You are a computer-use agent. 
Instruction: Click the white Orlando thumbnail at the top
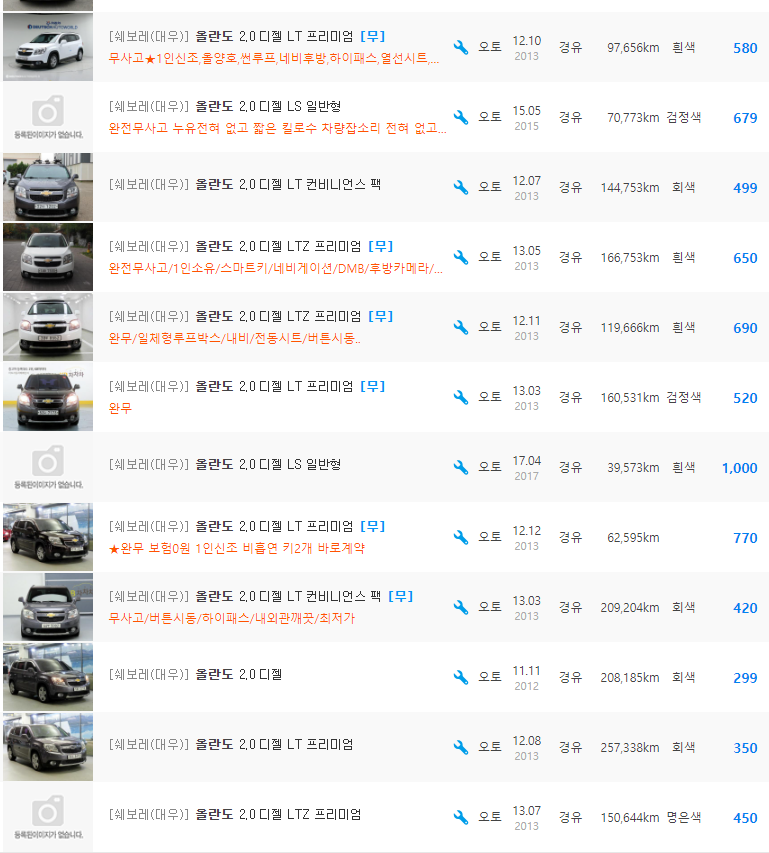(47, 47)
